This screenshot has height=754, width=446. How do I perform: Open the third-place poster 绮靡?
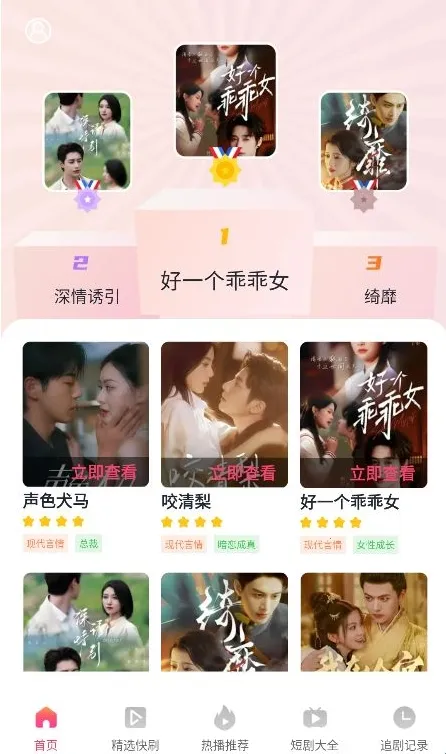(364, 141)
